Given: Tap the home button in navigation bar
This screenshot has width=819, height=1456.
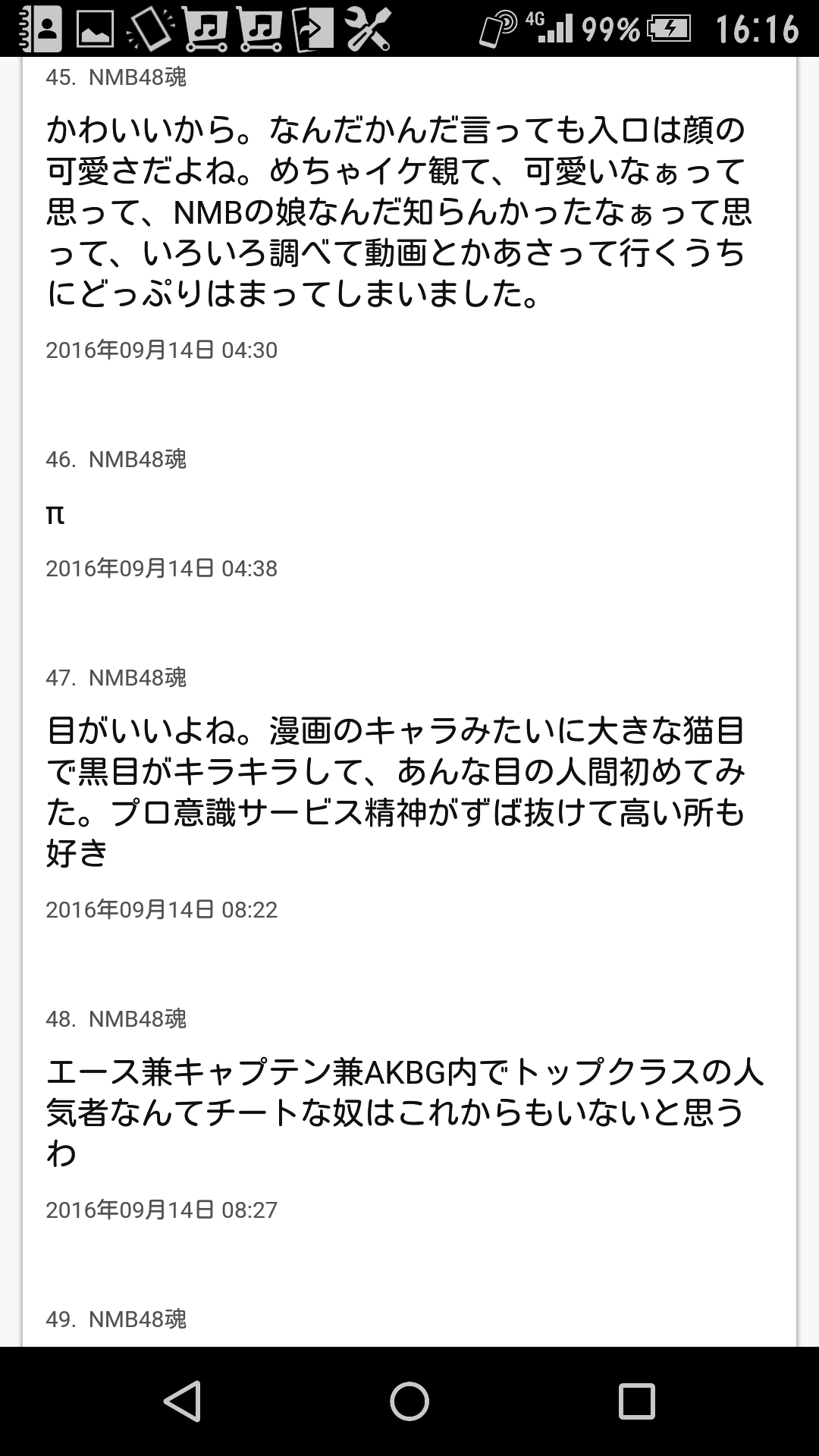Looking at the screenshot, I should tap(409, 1400).
